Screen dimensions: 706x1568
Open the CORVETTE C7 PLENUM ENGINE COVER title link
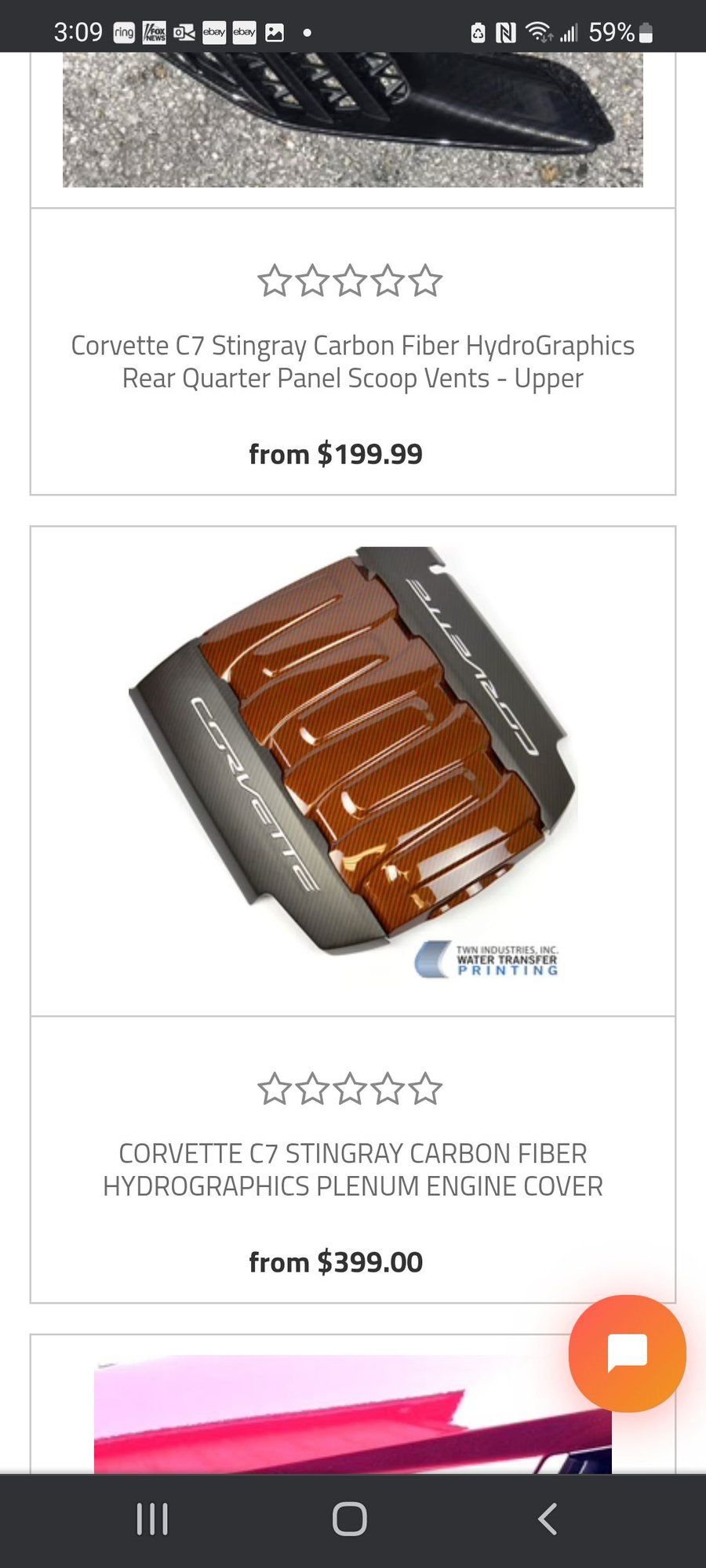click(x=353, y=1170)
